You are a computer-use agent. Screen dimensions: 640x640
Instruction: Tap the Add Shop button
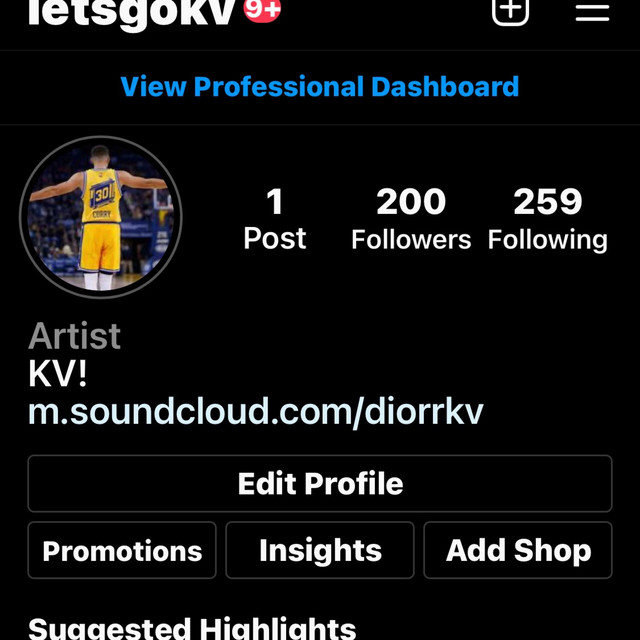(518, 550)
